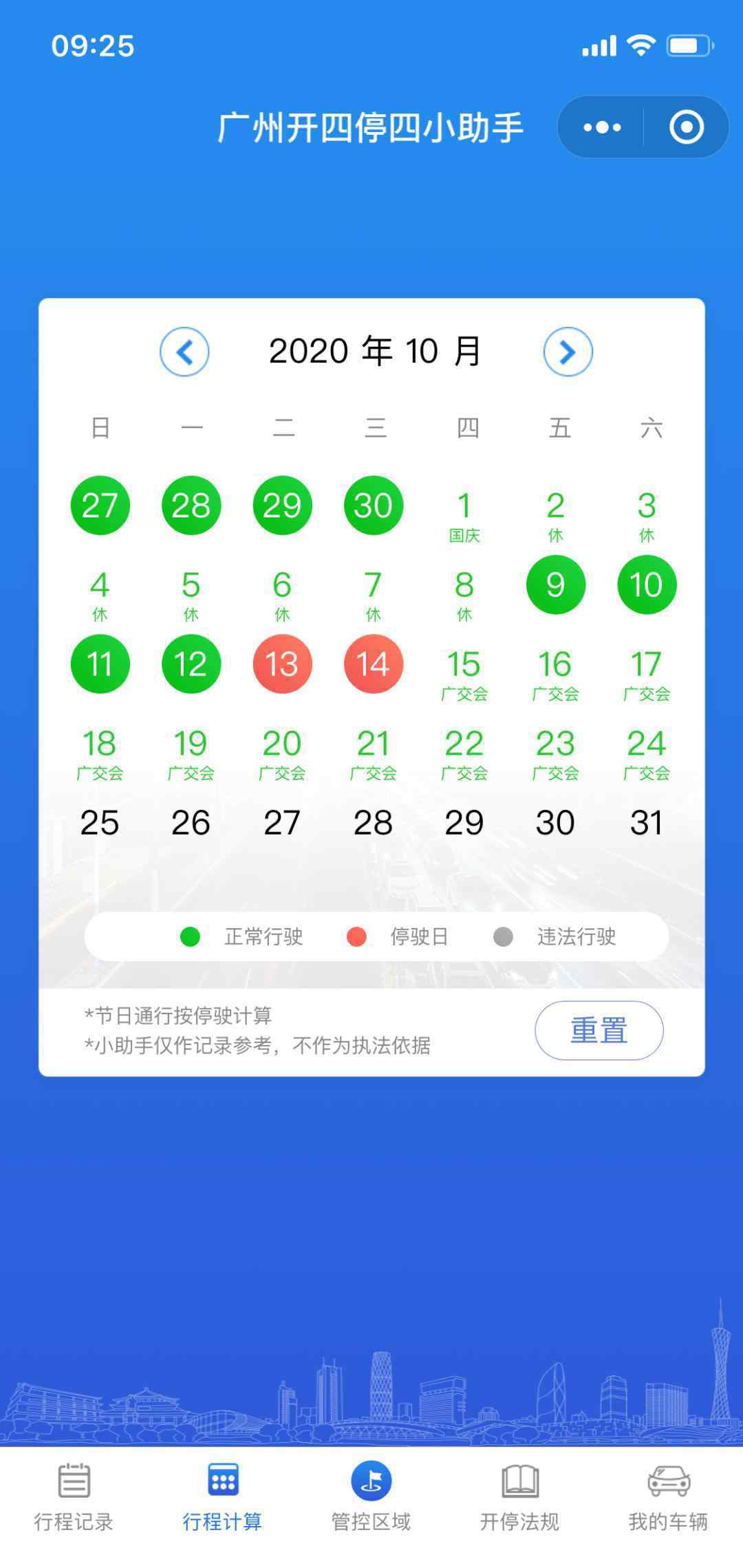
Task: Select October 13 on the calendar
Action: tap(282, 664)
